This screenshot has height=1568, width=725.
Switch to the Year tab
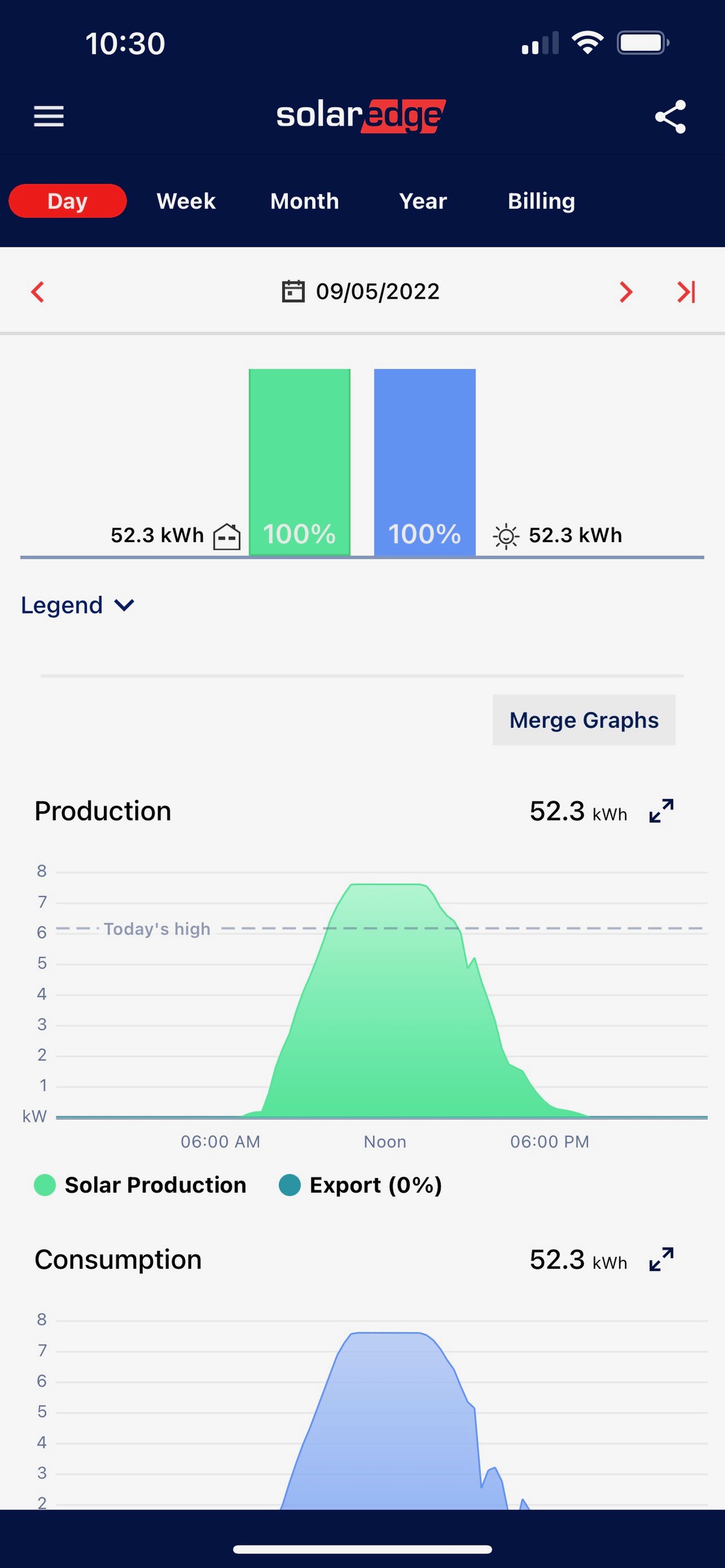click(x=423, y=201)
